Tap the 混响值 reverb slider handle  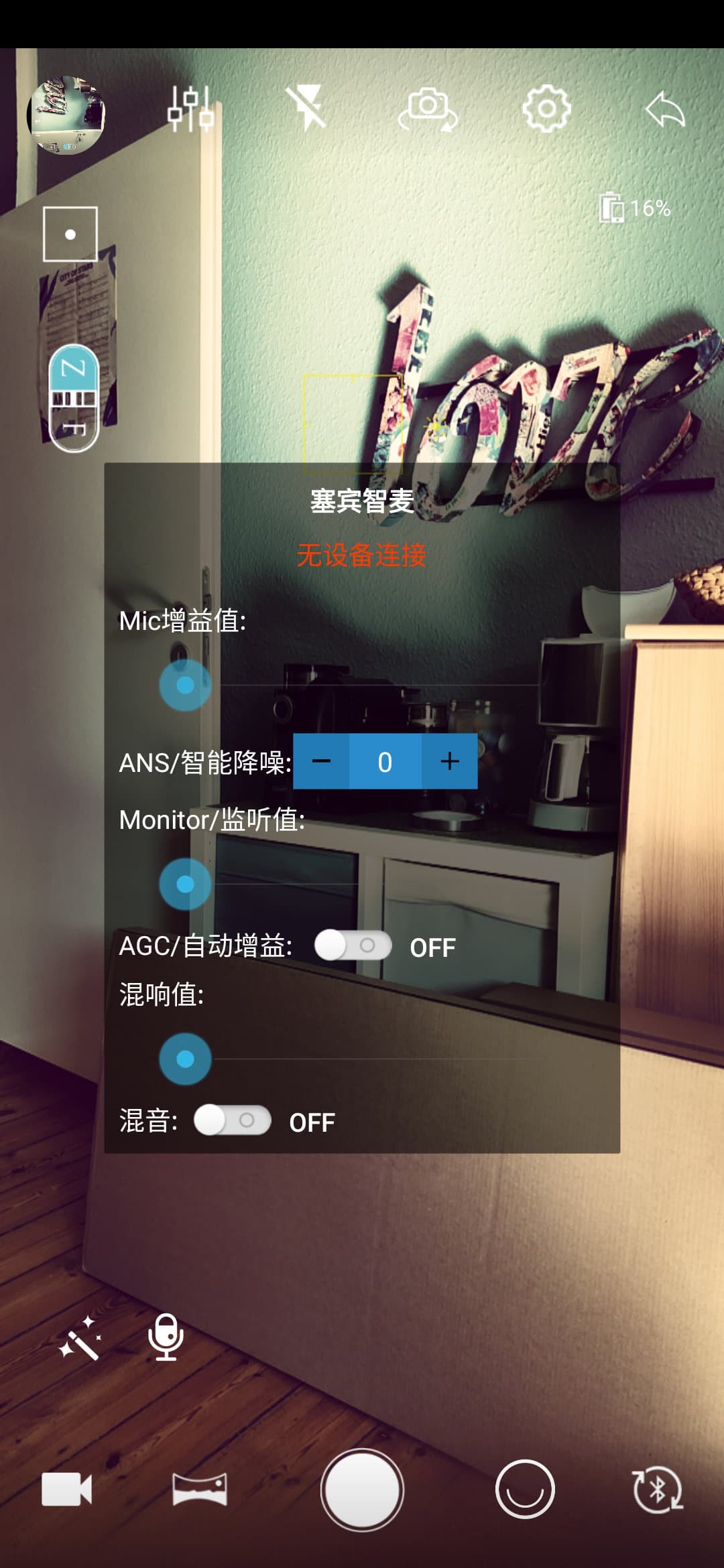point(185,1059)
